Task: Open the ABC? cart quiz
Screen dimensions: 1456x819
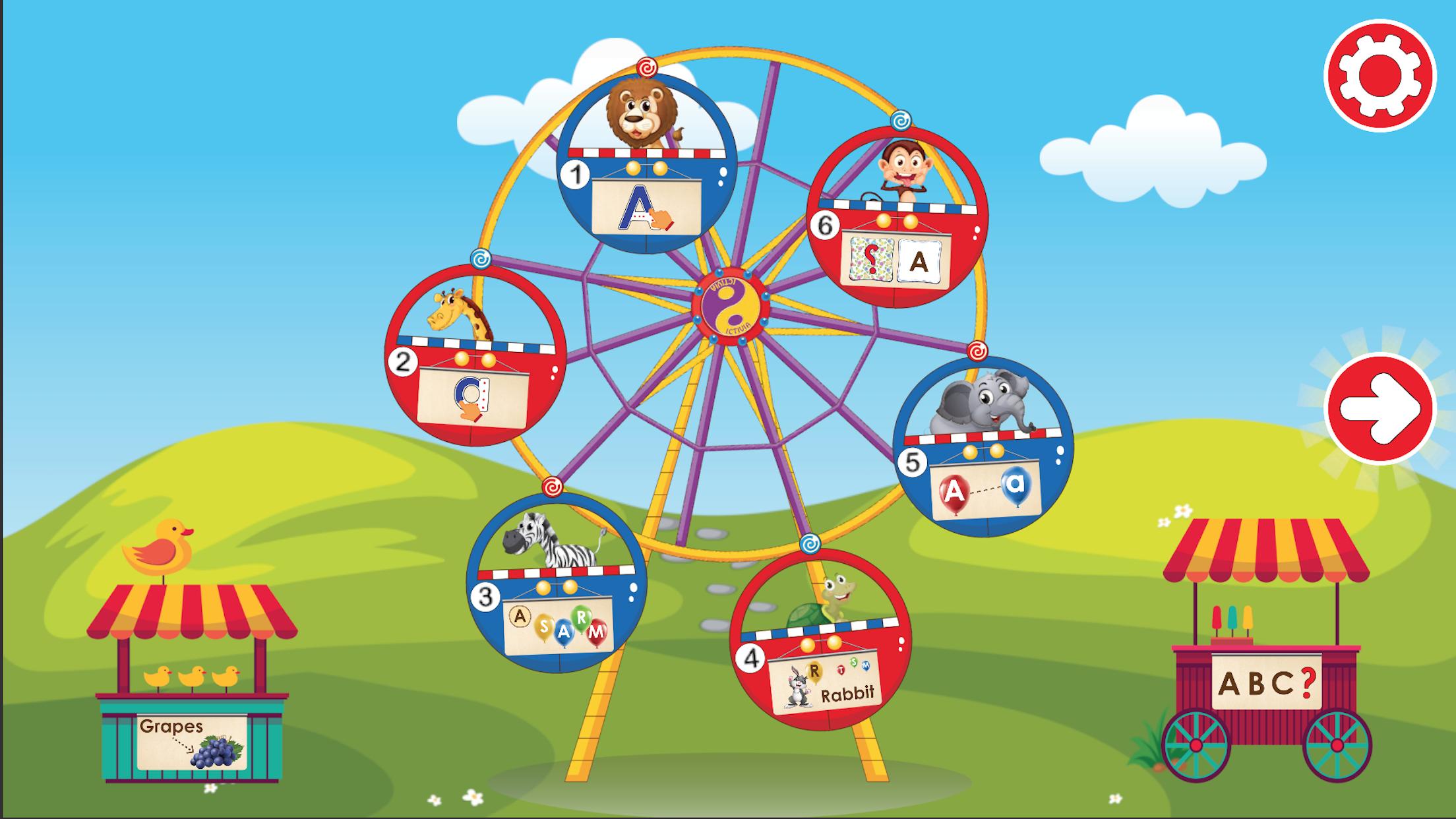Action: coord(1266,682)
